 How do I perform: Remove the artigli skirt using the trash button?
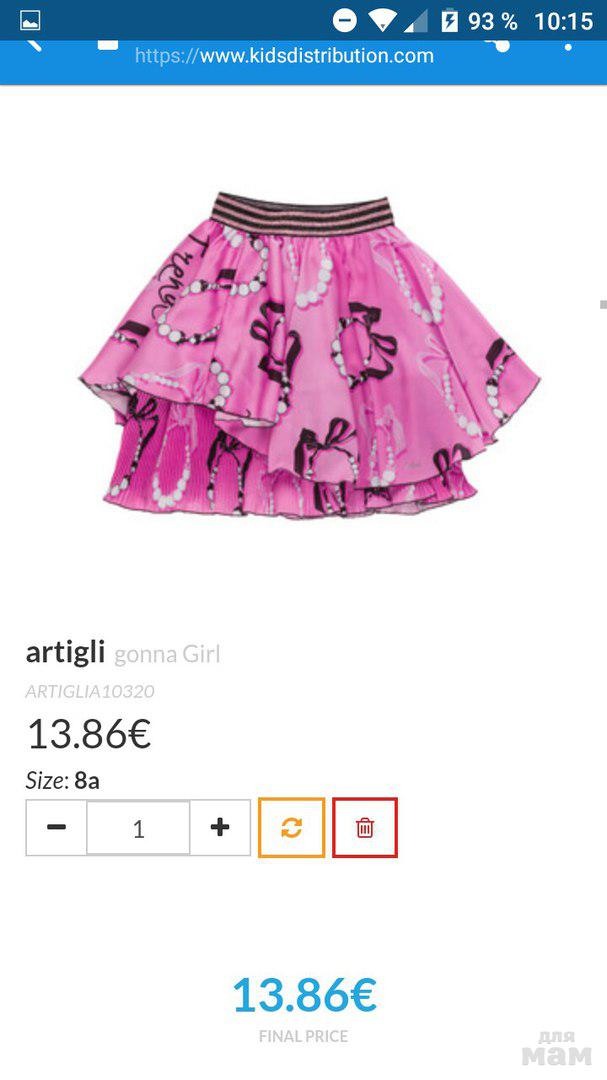tap(365, 828)
